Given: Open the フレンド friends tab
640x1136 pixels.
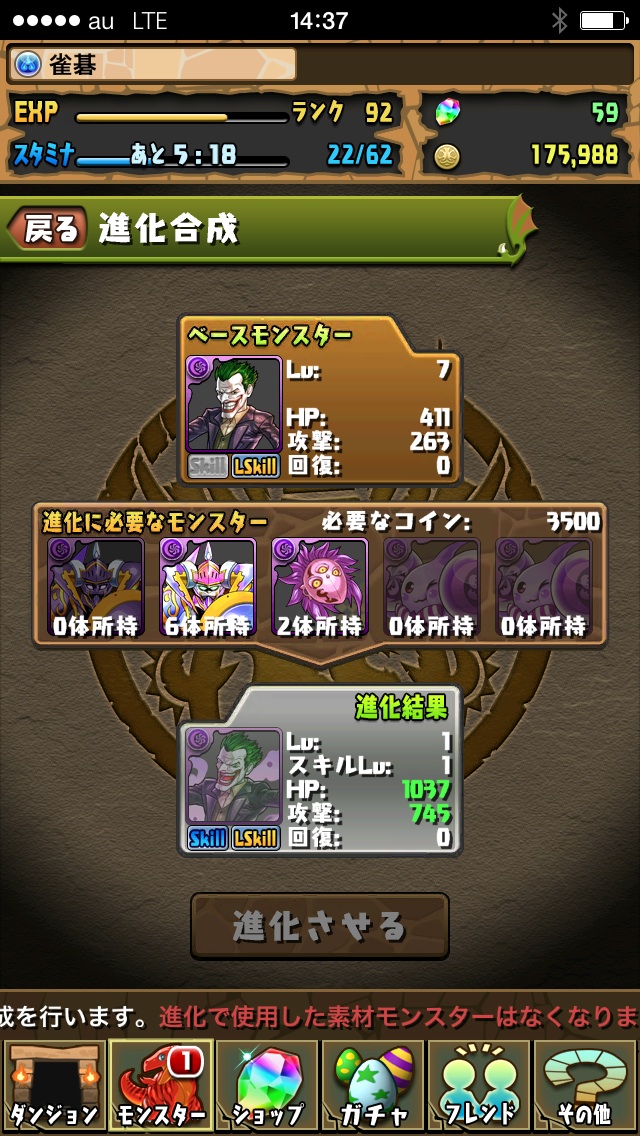Looking at the screenshot, I should tap(480, 1086).
